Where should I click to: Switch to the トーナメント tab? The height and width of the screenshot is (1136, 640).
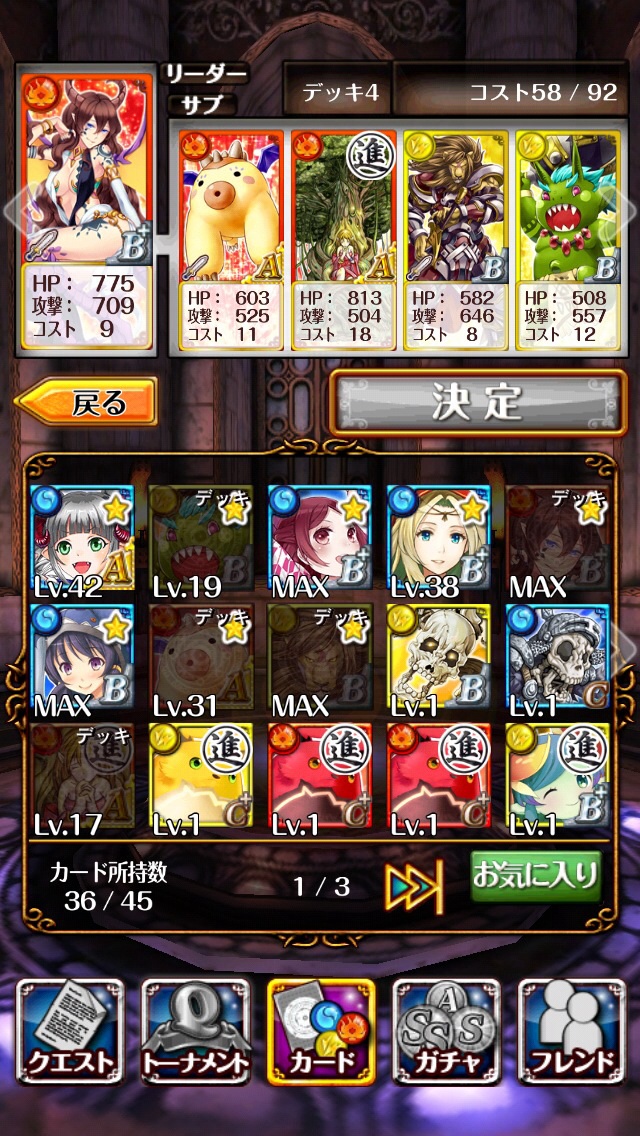195,1031
